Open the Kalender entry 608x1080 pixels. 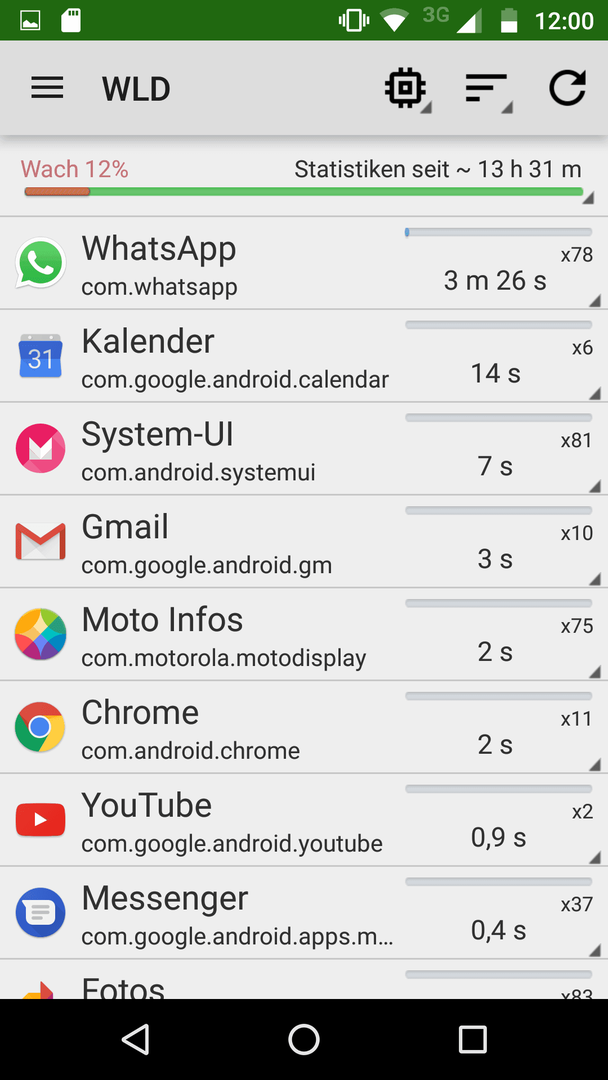click(304, 355)
